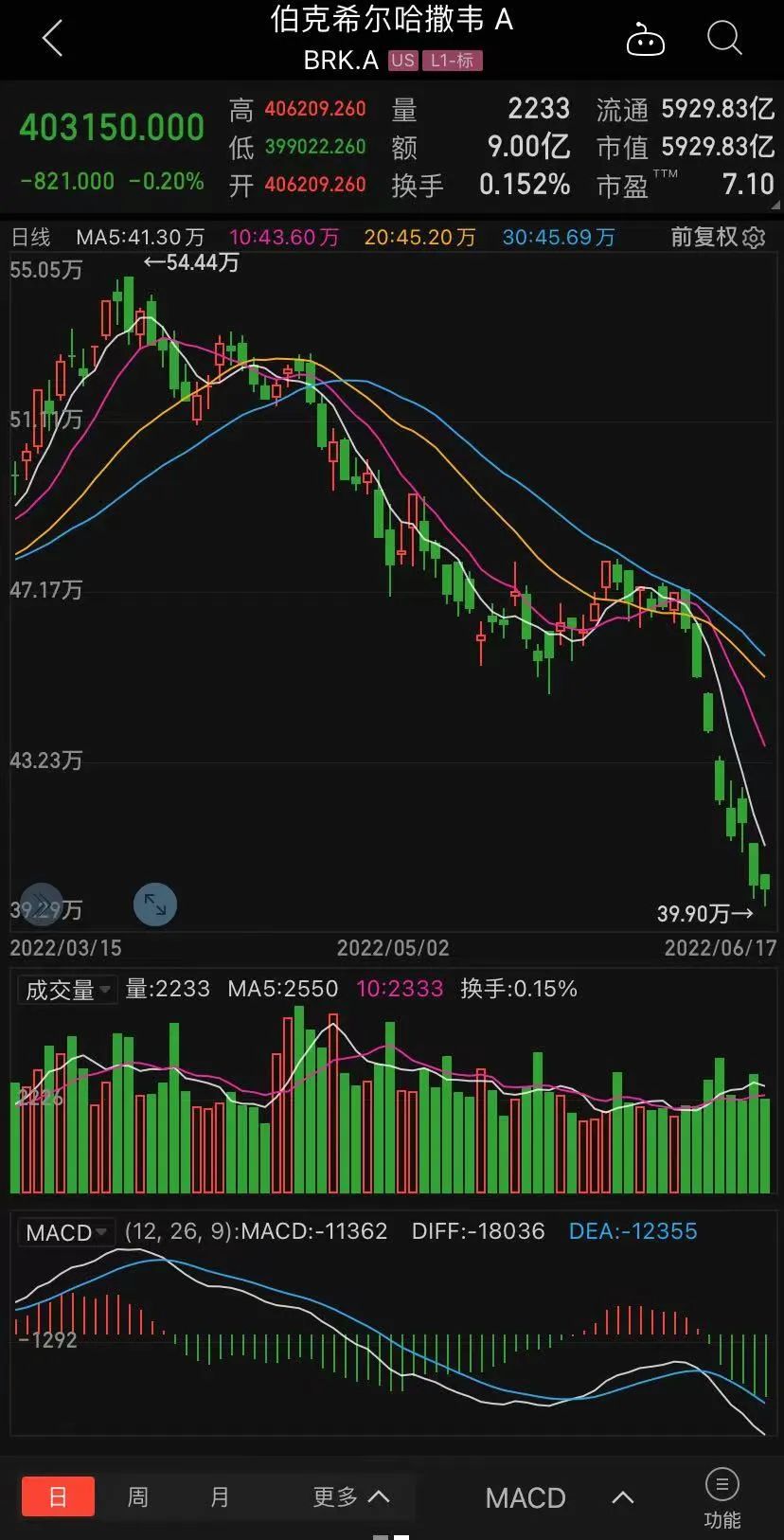This screenshot has width=784, height=1540.
Task: Open the search magnifier
Action: pos(724,40)
